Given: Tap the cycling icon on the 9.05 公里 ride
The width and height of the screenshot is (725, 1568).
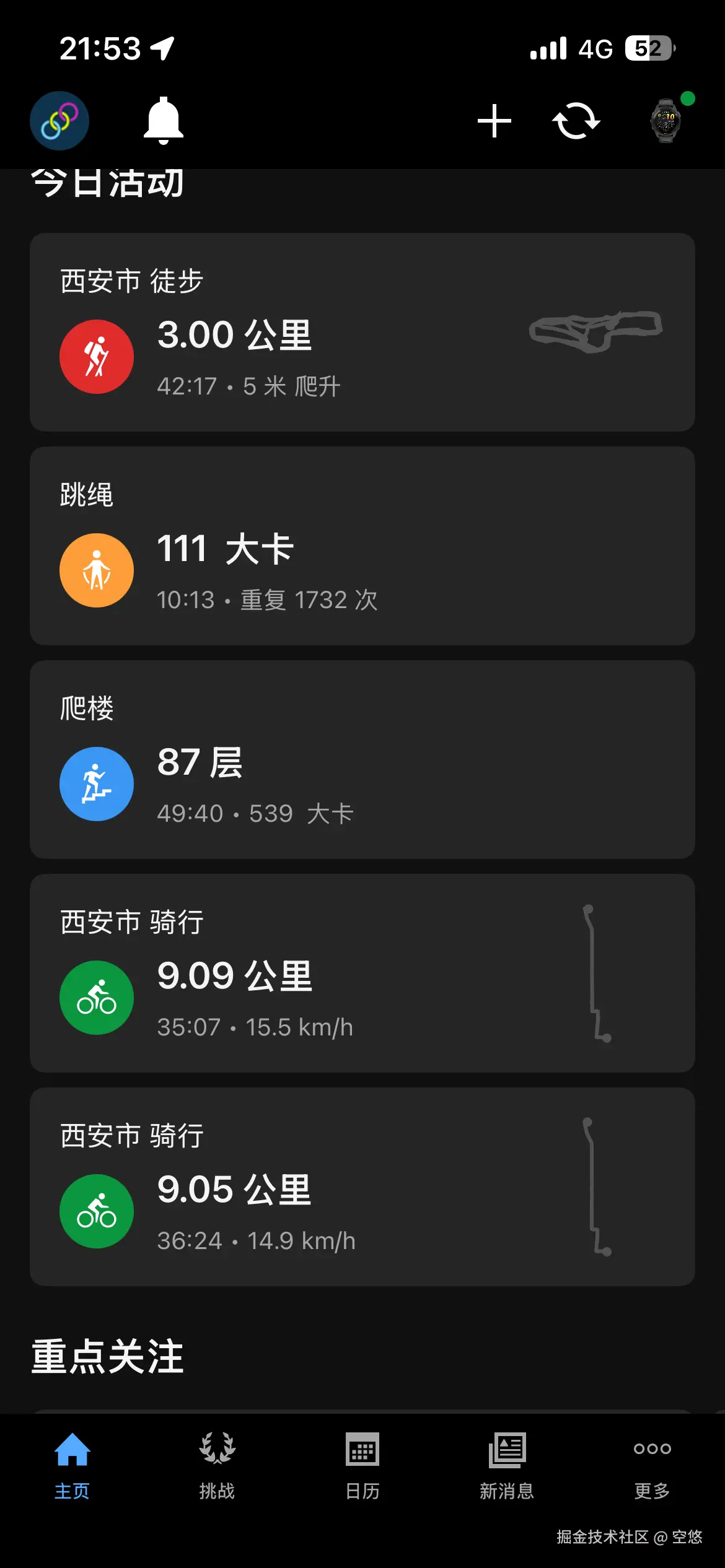Looking at the screenshot, I should click(x=96, y=1211).
